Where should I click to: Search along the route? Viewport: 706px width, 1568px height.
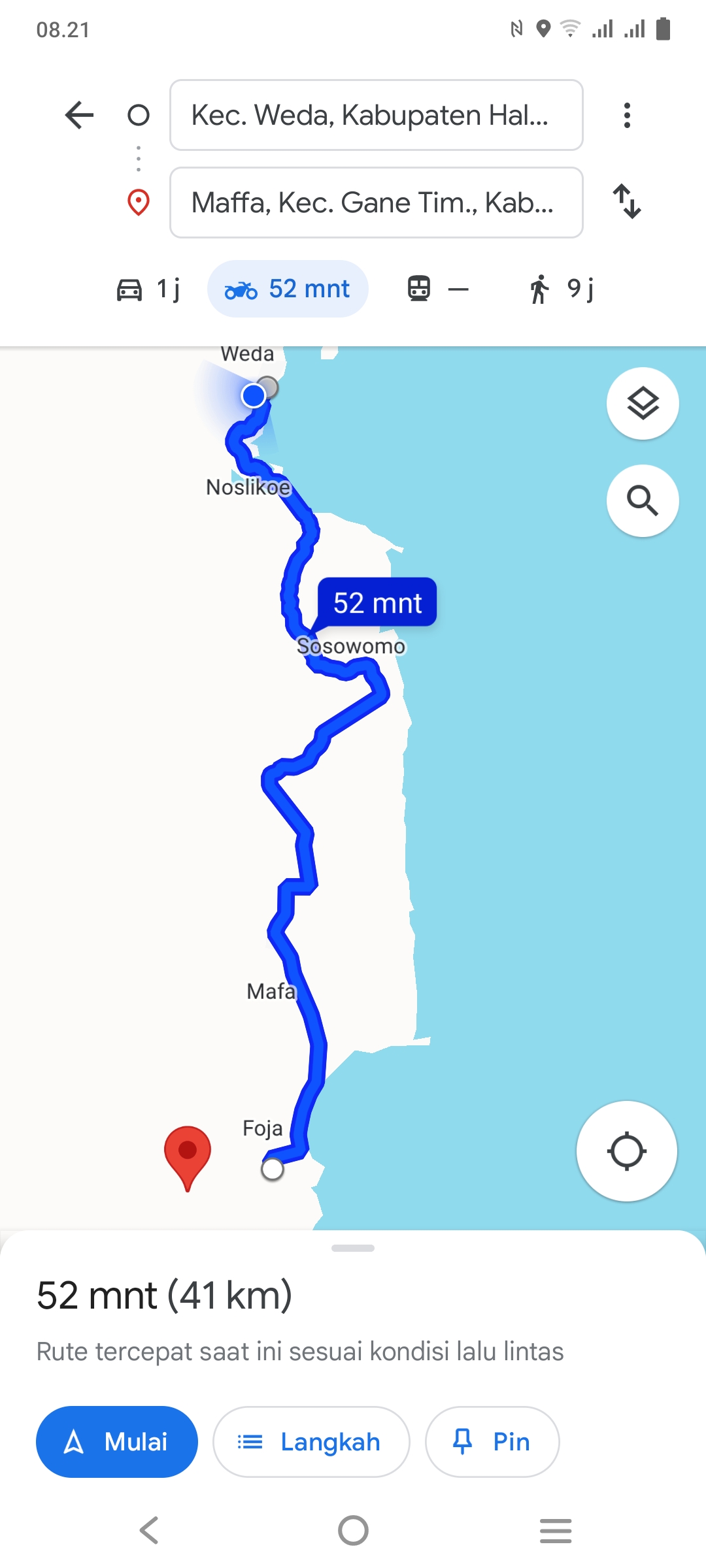pyautogui.click(x=643, y=500)
